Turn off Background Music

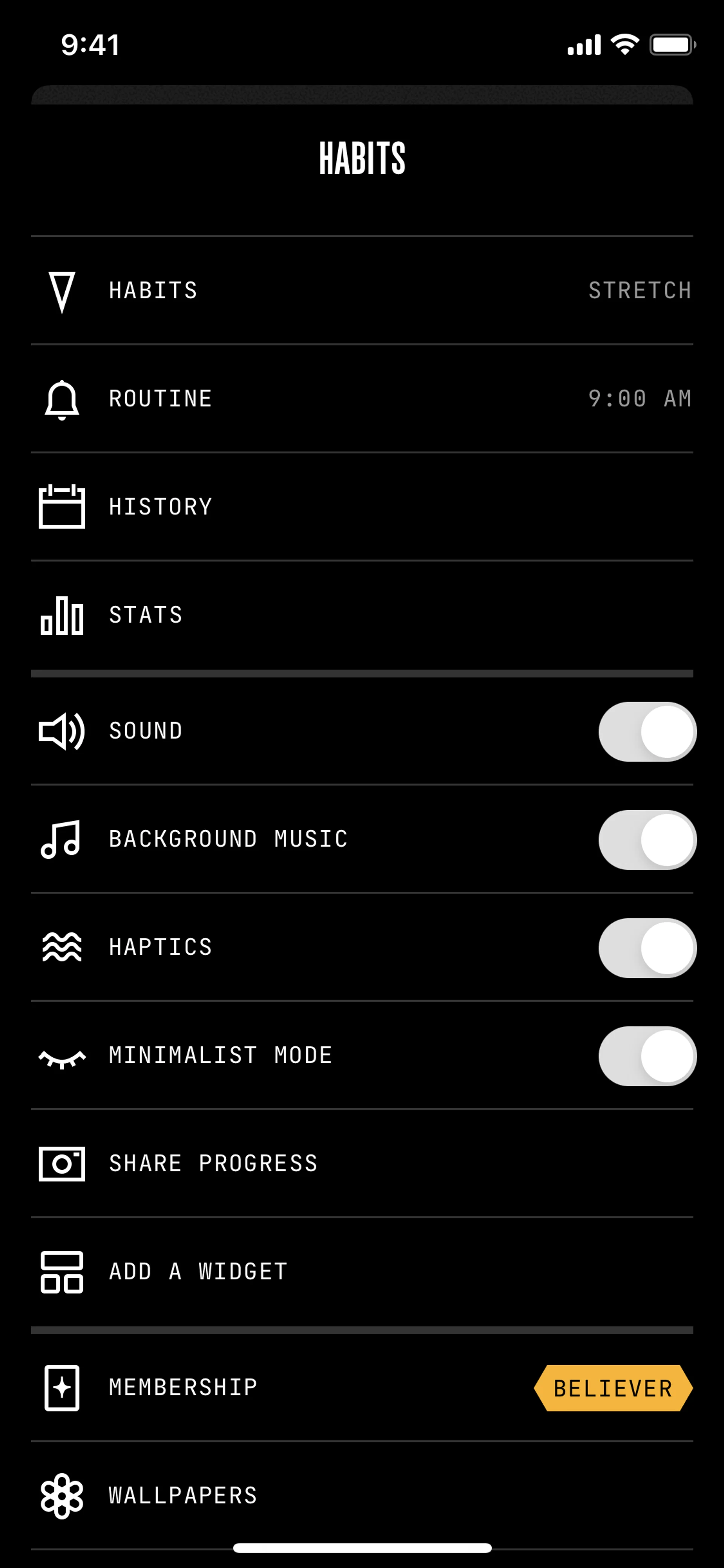tap(647, 839)
